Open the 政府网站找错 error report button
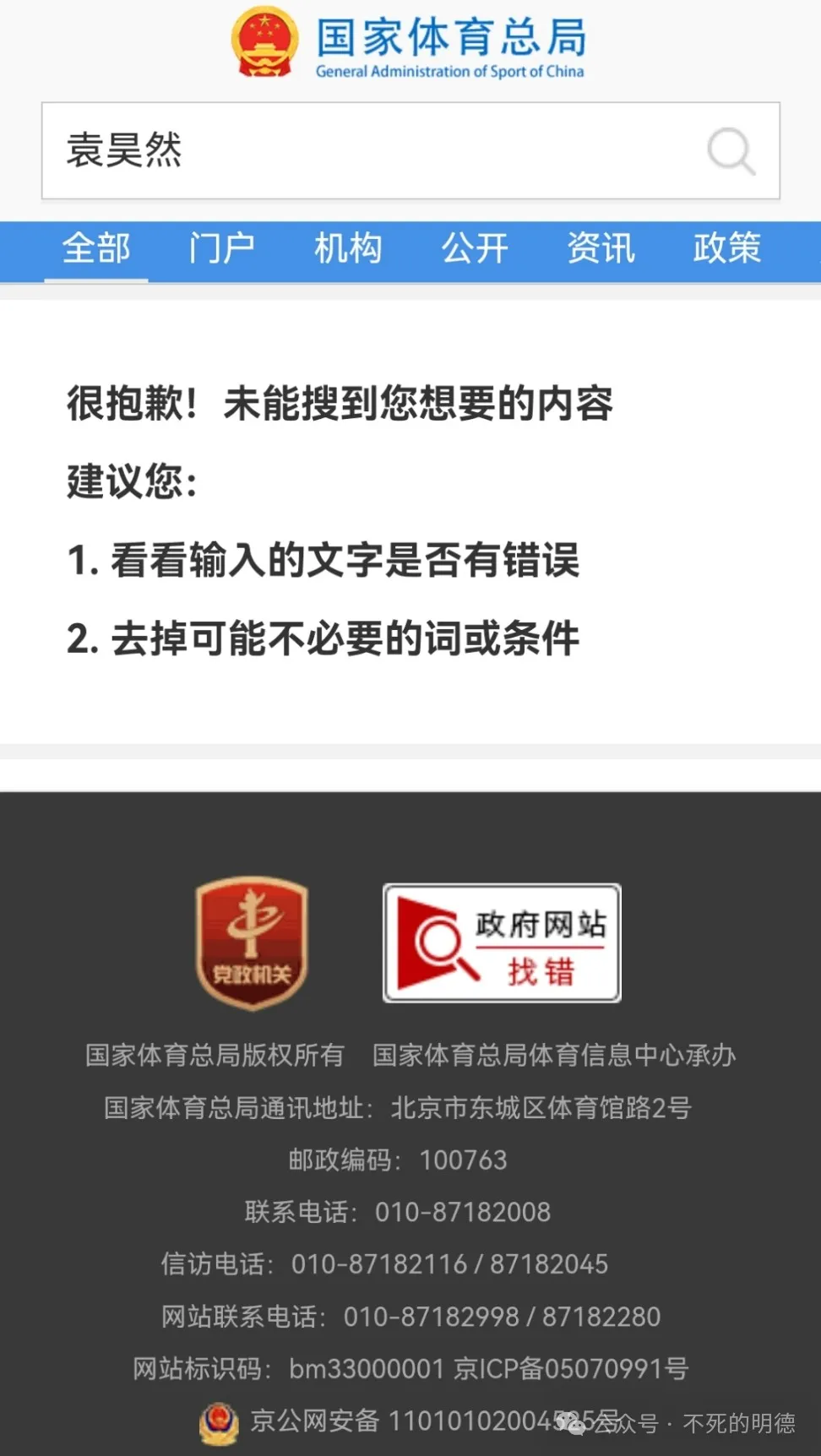The height and width of the screenshot is (1456, 821). click(502, 943)
